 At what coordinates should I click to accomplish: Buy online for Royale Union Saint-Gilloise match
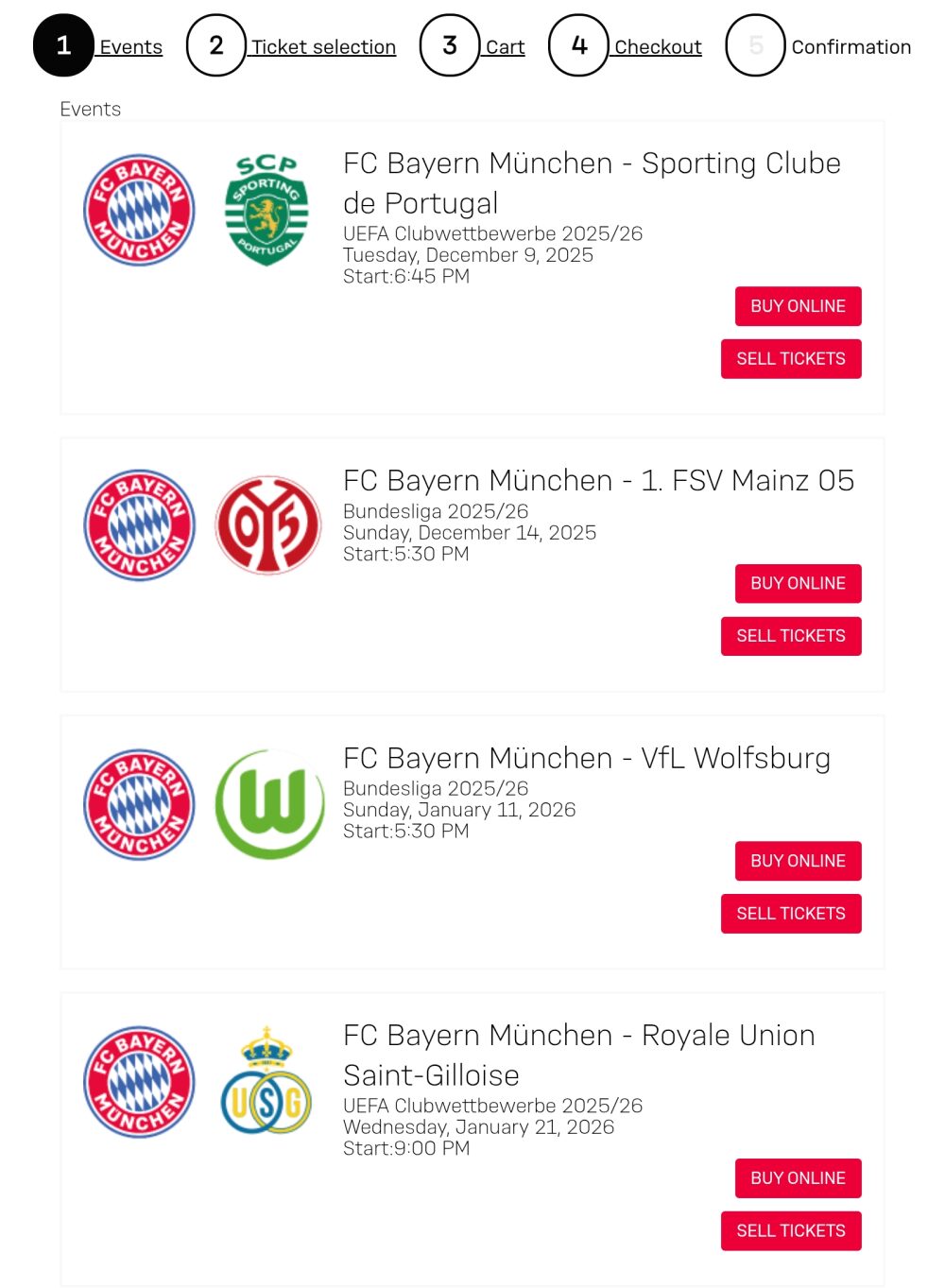[798, 1178]
